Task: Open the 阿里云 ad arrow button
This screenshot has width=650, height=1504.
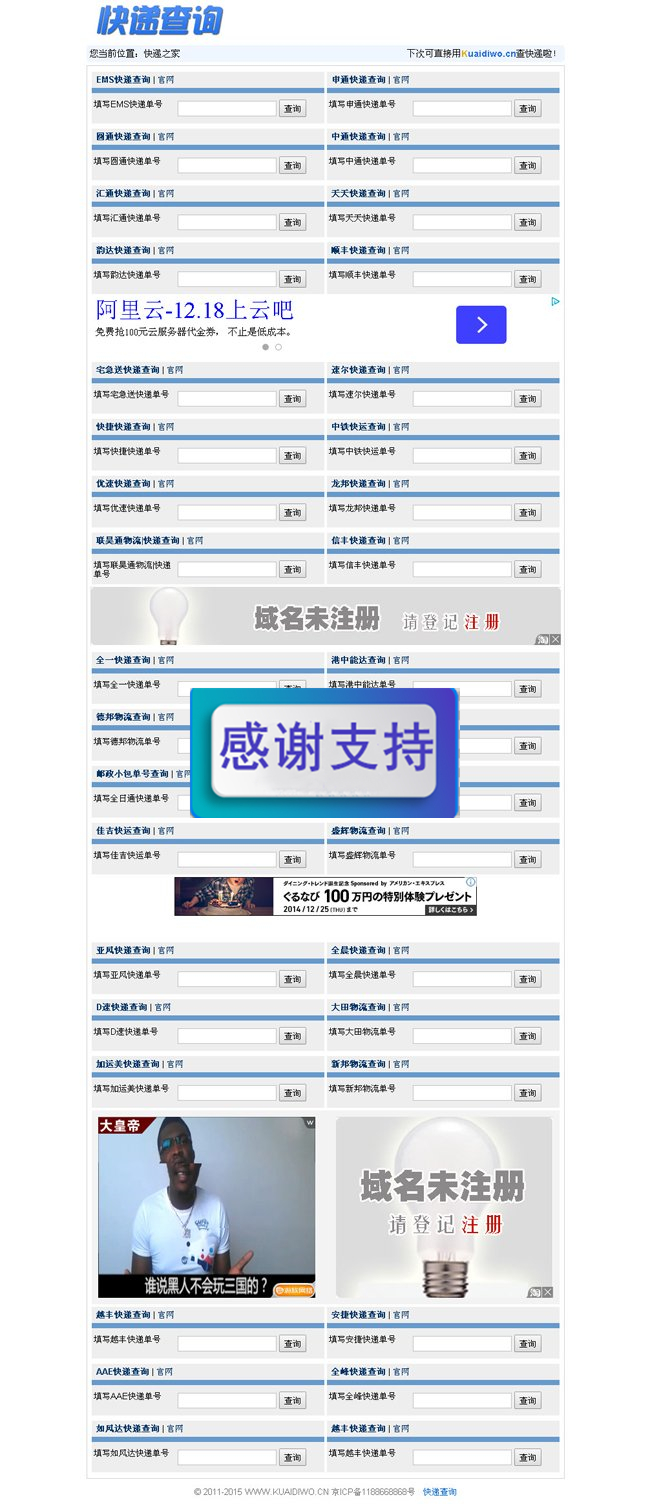Action: coord(481,324)
